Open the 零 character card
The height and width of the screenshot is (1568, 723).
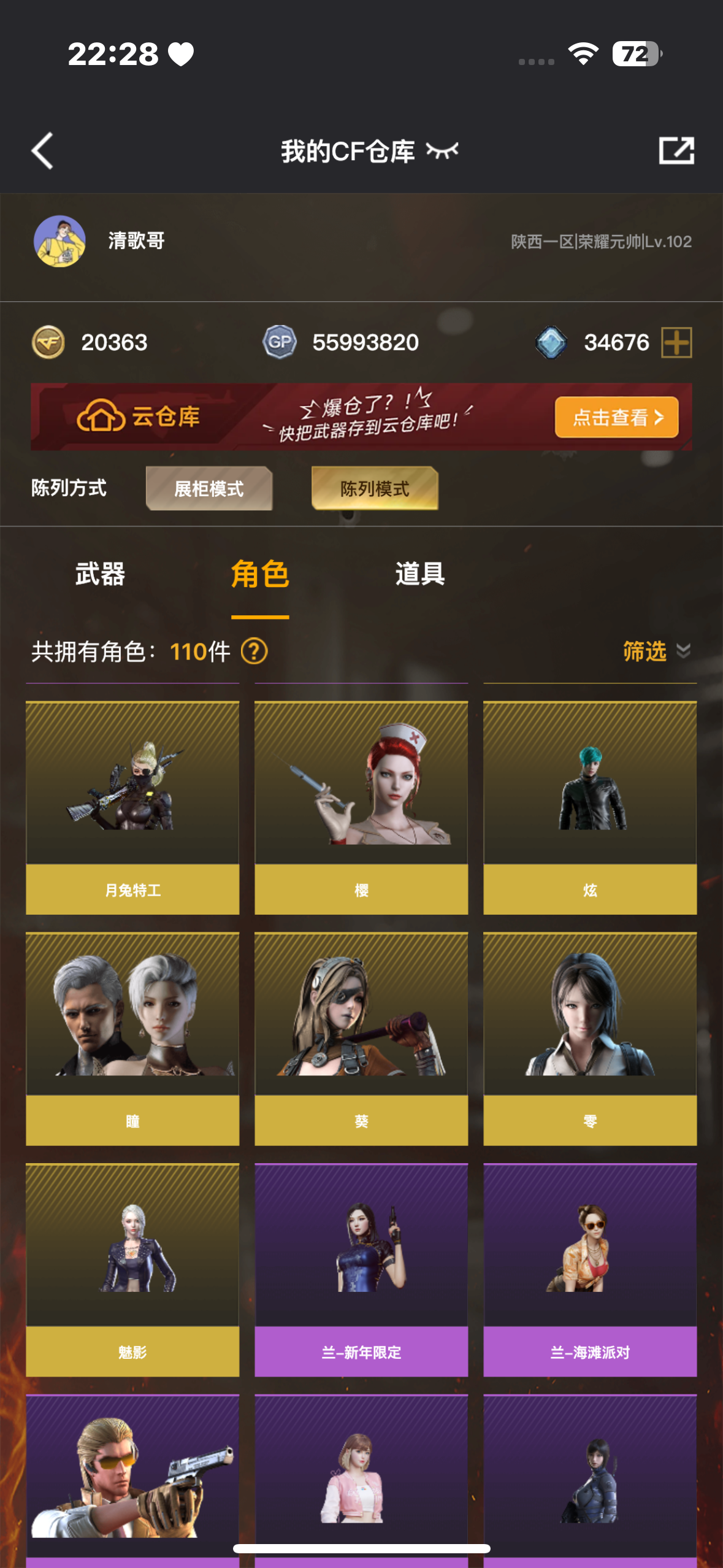coord(590,1038)
